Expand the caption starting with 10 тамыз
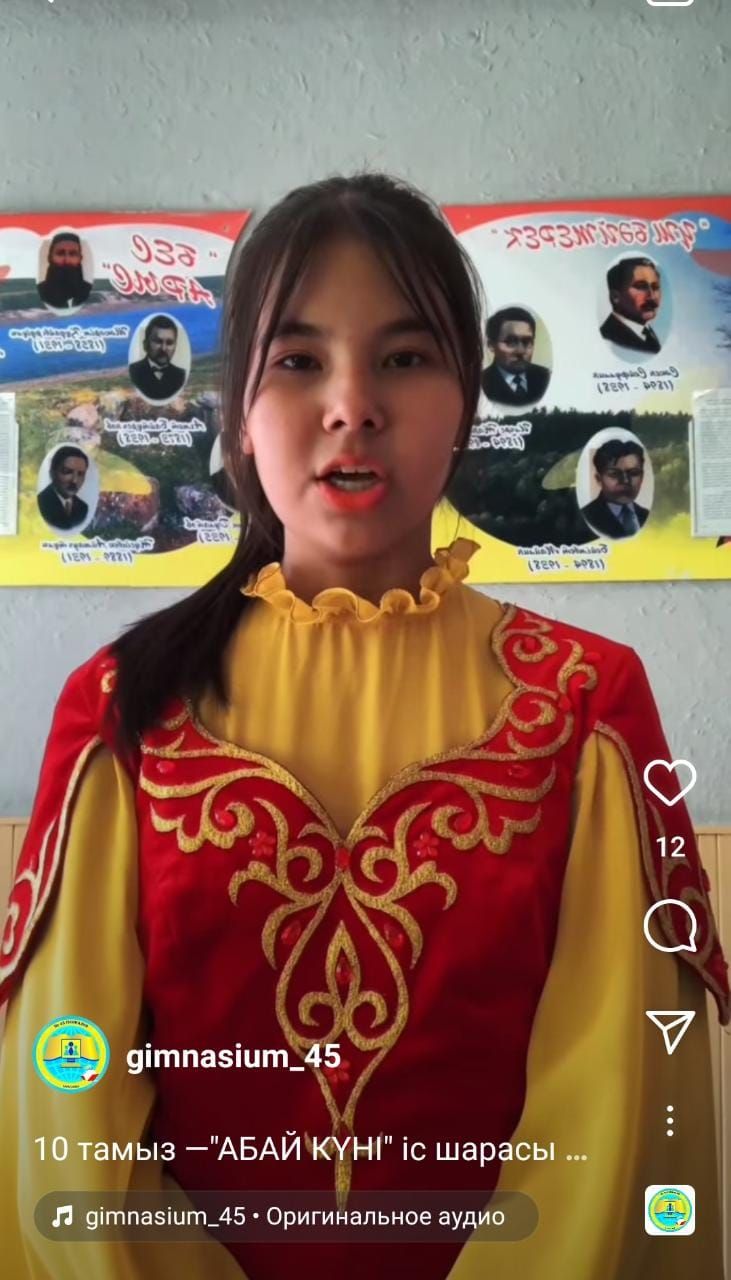This screenshot has height=1280, width=731. (310, 1149)
